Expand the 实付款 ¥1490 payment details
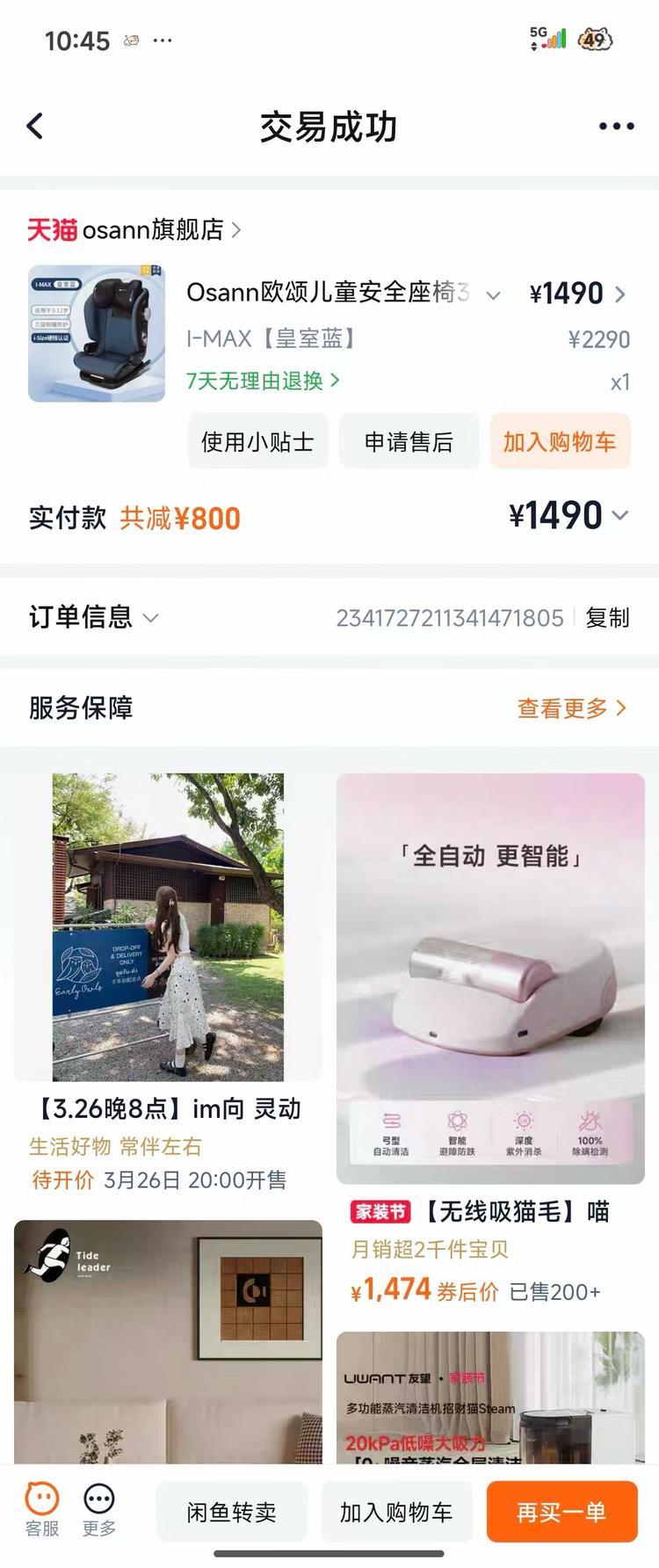This screenshot has height=1568, width=659. click(x=568, y=516)
